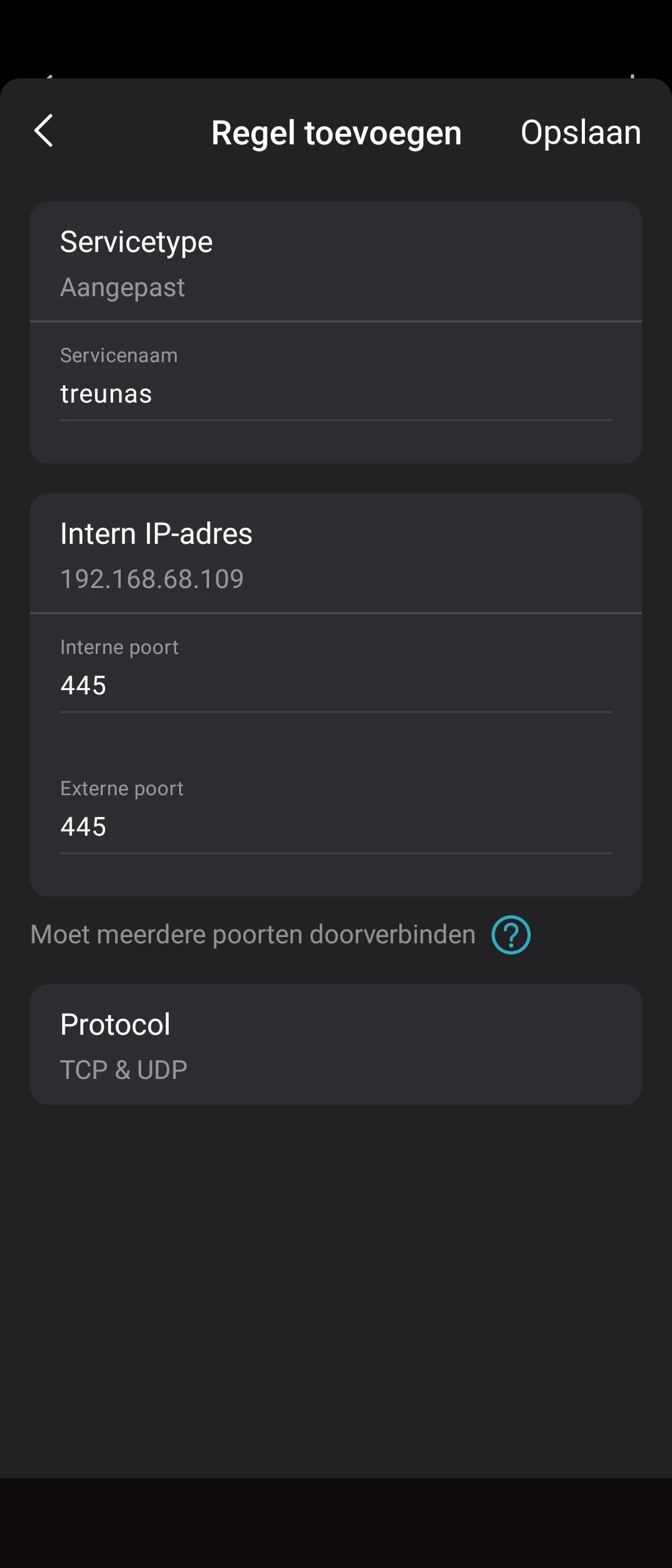
Task: Go back from Regel toevoegen
Action: coord(44,131)
